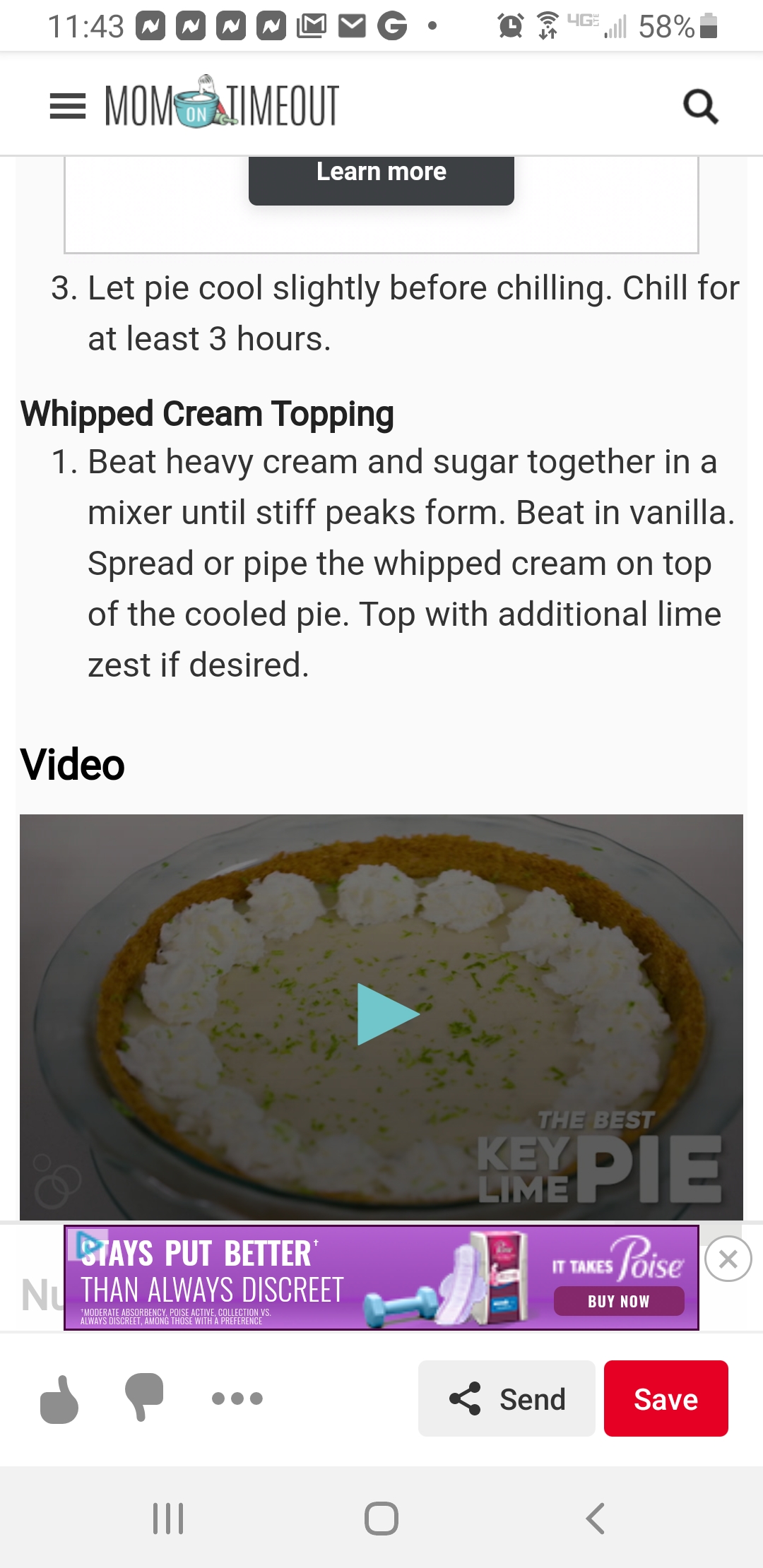Go back with the system back button

pos(595,1519)
